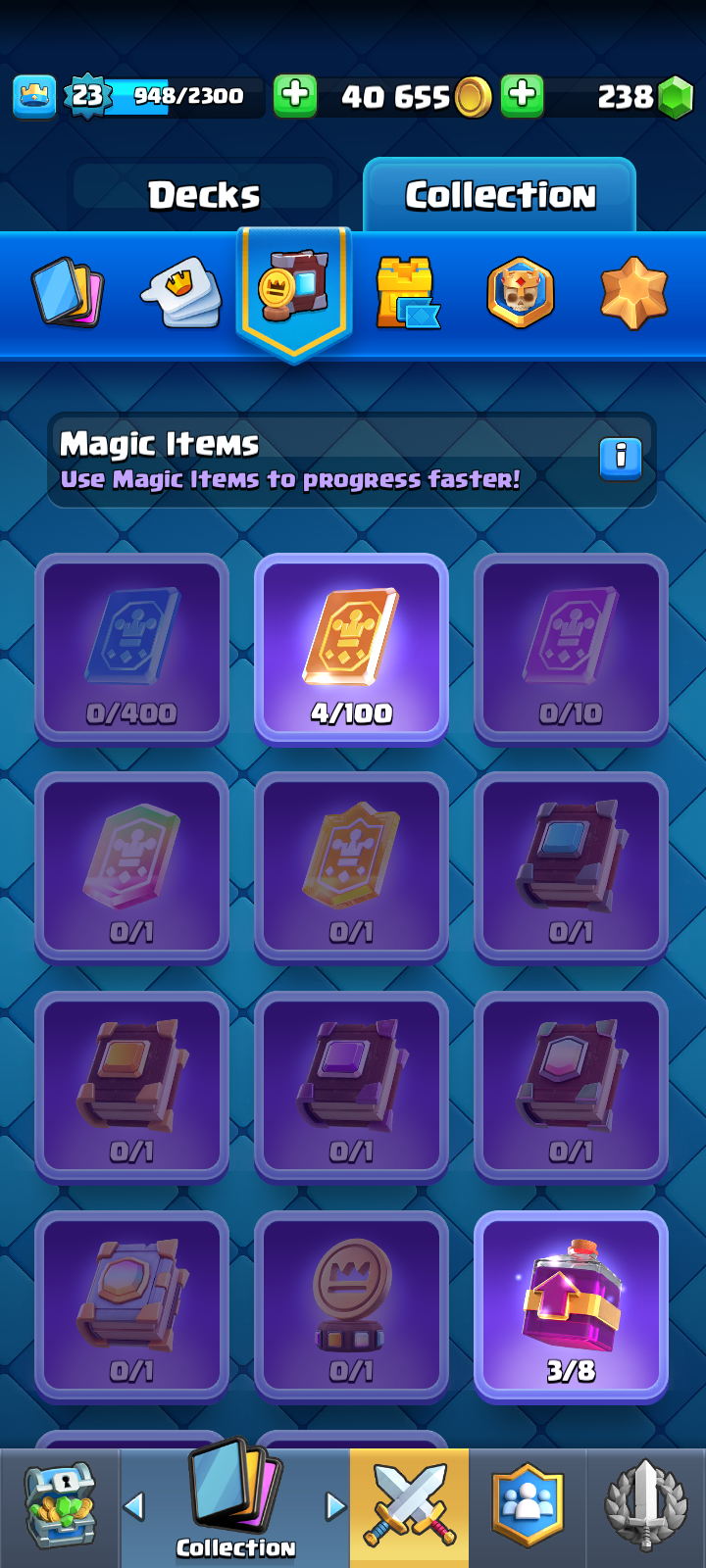Open the Clan social tab

pyautogui.click(x=528, y=1507)
